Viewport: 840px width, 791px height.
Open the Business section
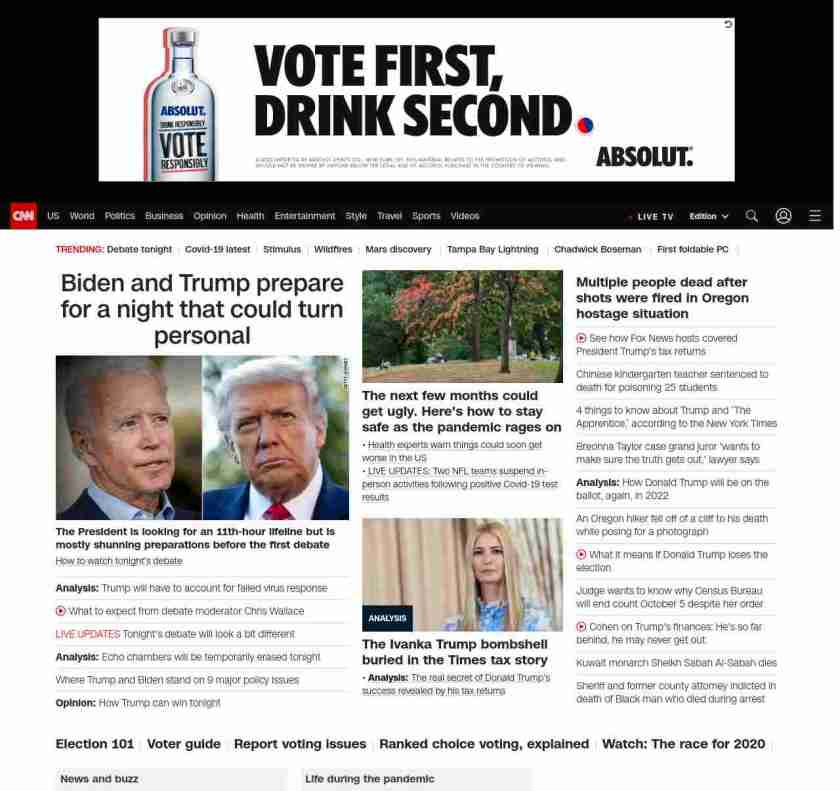coord(164,216)
